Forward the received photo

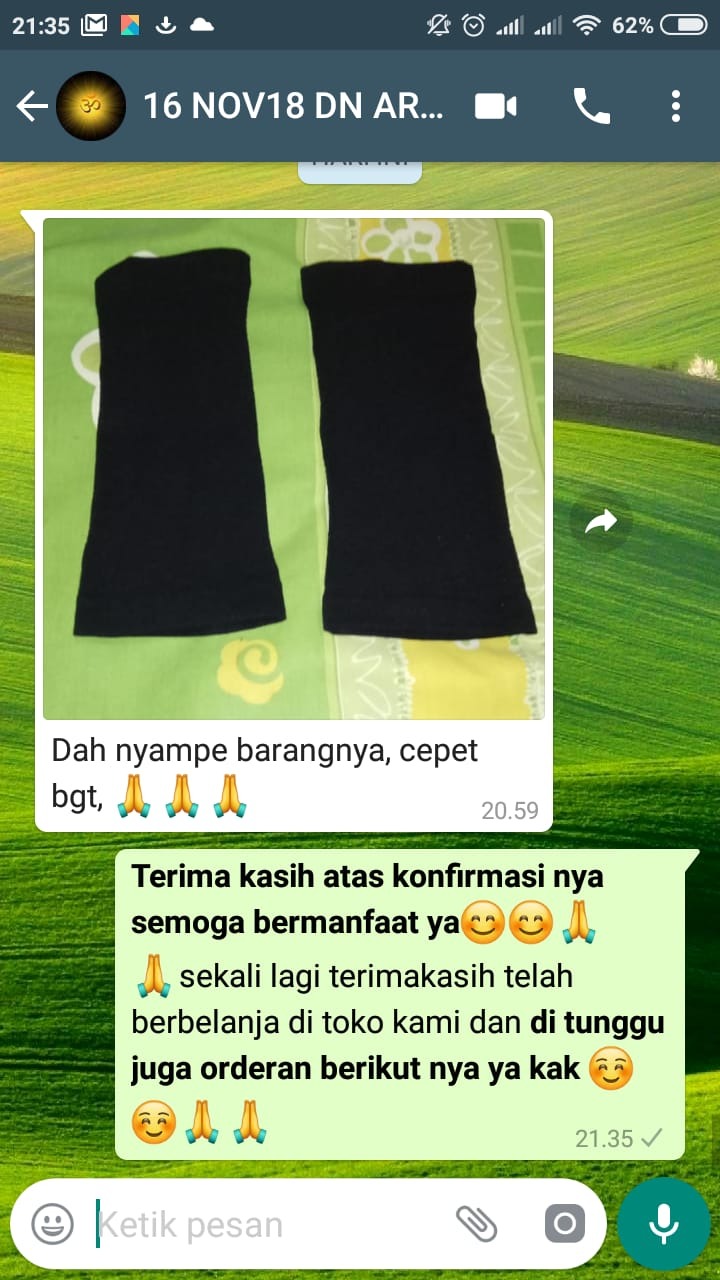601,521
